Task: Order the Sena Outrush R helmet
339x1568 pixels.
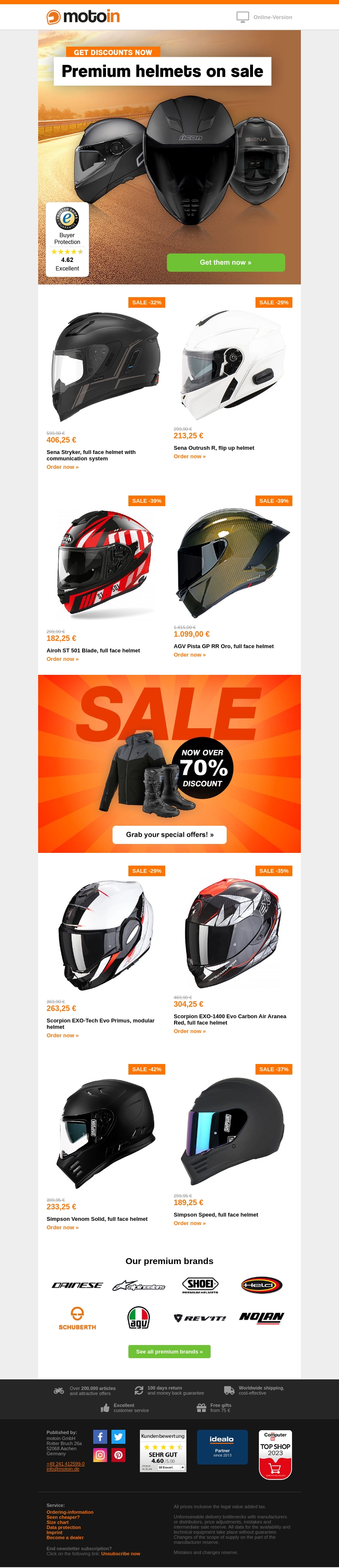Action: click(x=189, y=456)
